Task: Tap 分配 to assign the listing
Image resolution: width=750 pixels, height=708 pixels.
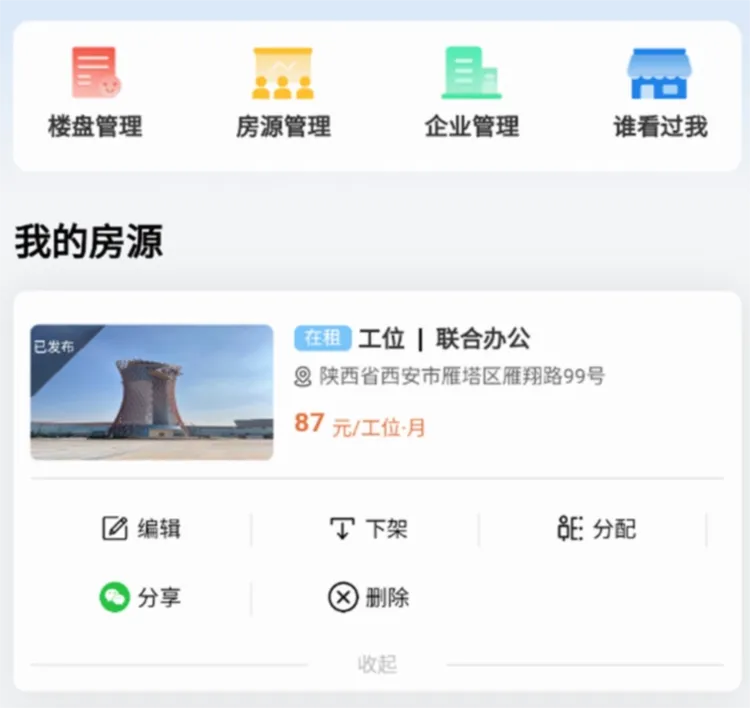Action: tap(596, 529)
